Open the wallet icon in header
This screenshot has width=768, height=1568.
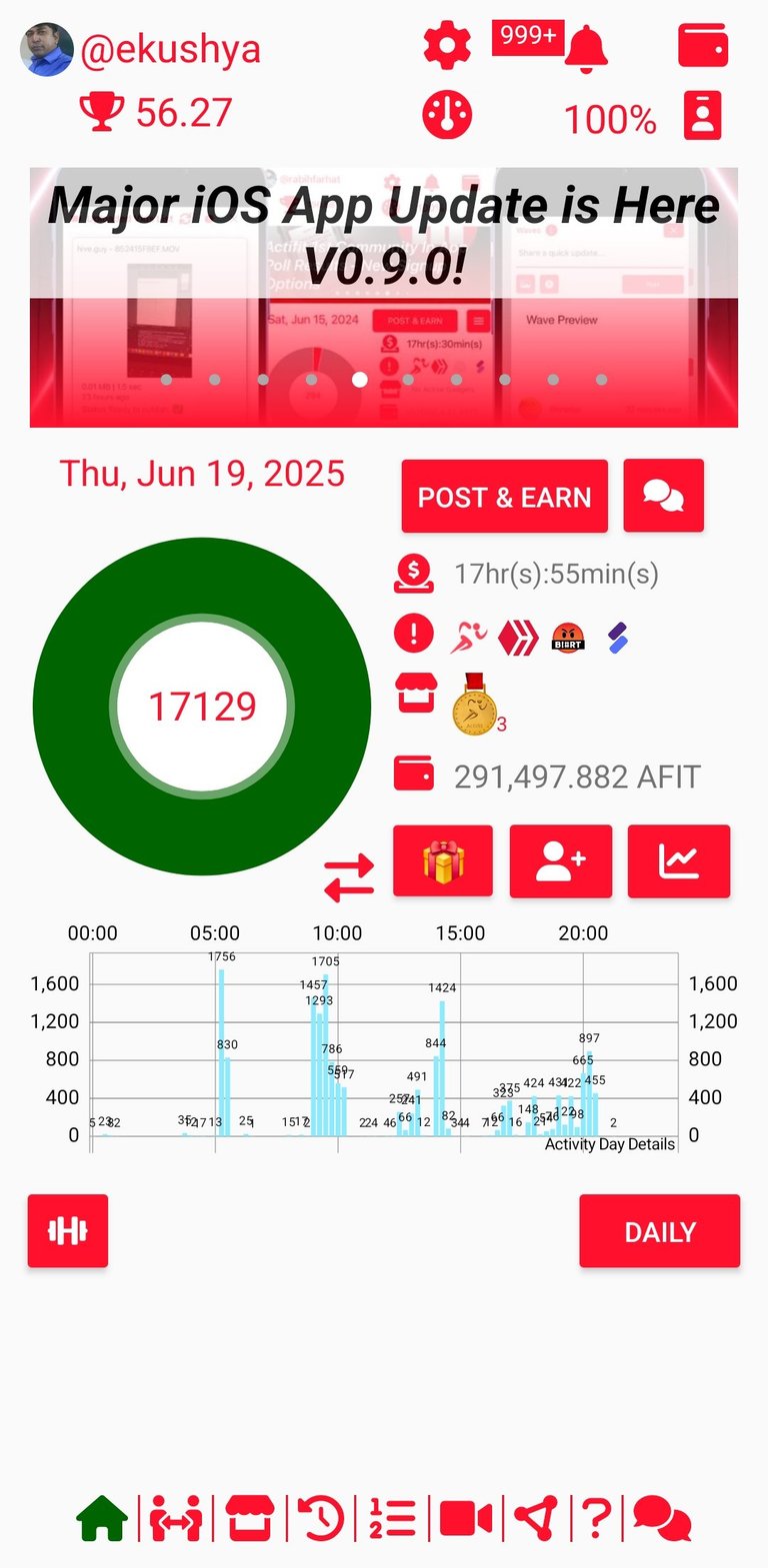[x=703, y=46]
